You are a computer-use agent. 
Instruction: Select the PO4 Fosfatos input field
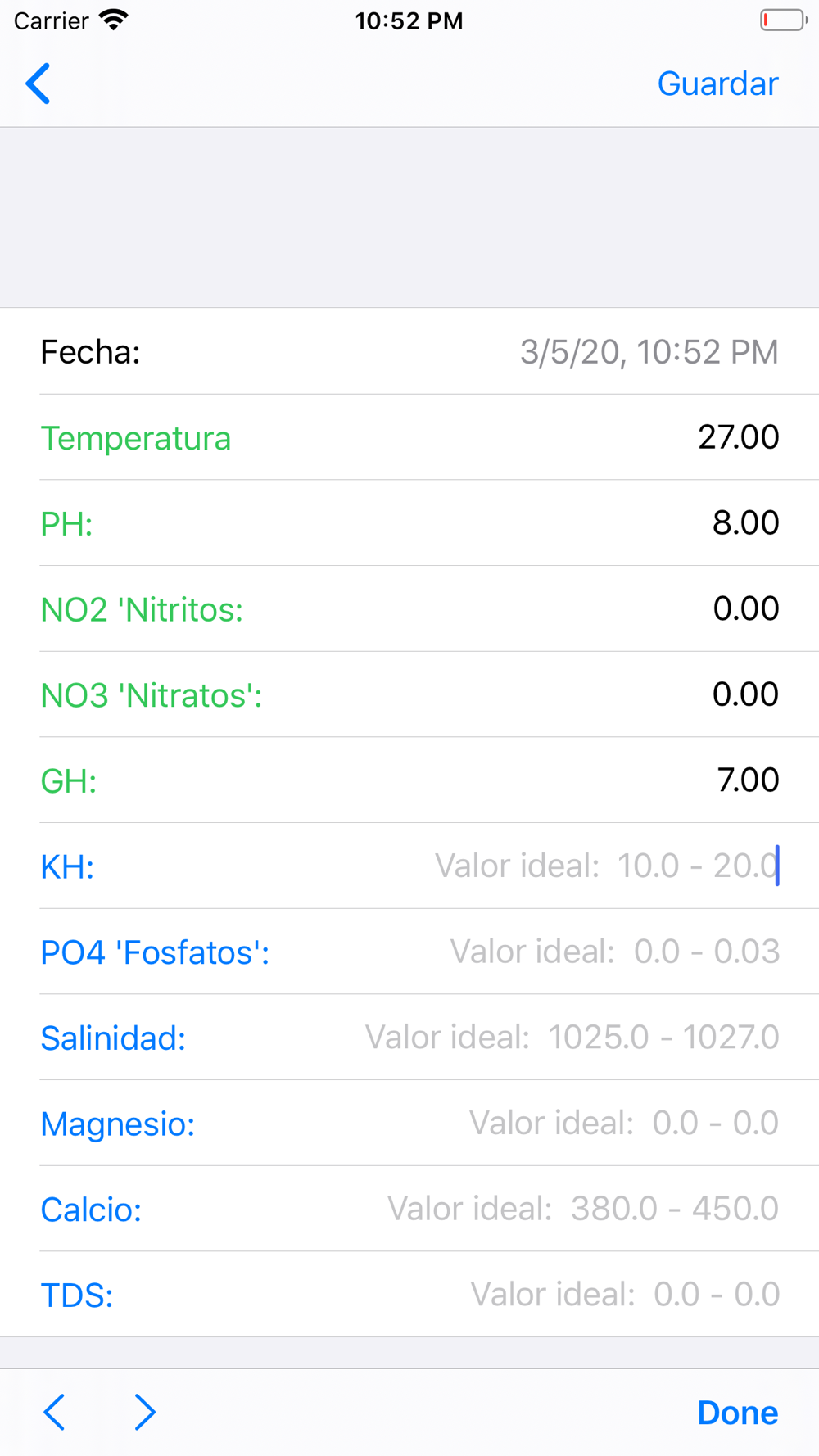pyautogui.click(x=614, y=952)
